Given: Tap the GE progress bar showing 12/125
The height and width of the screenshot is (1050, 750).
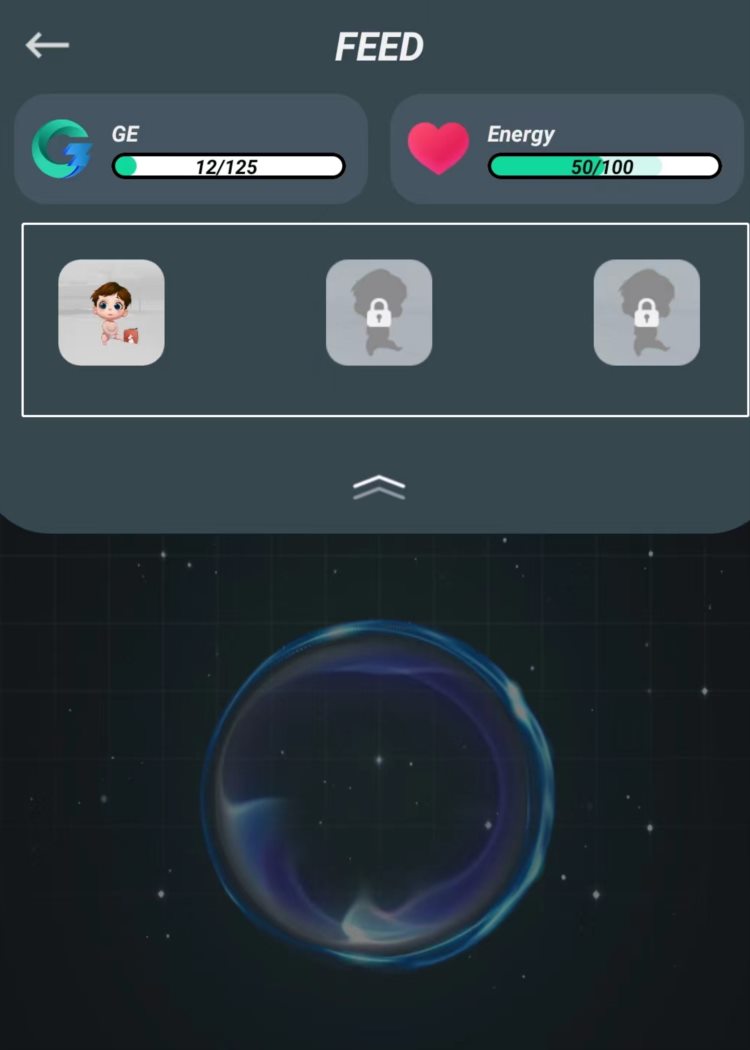Looking at the screenshot, I should (x=230, y=167).
